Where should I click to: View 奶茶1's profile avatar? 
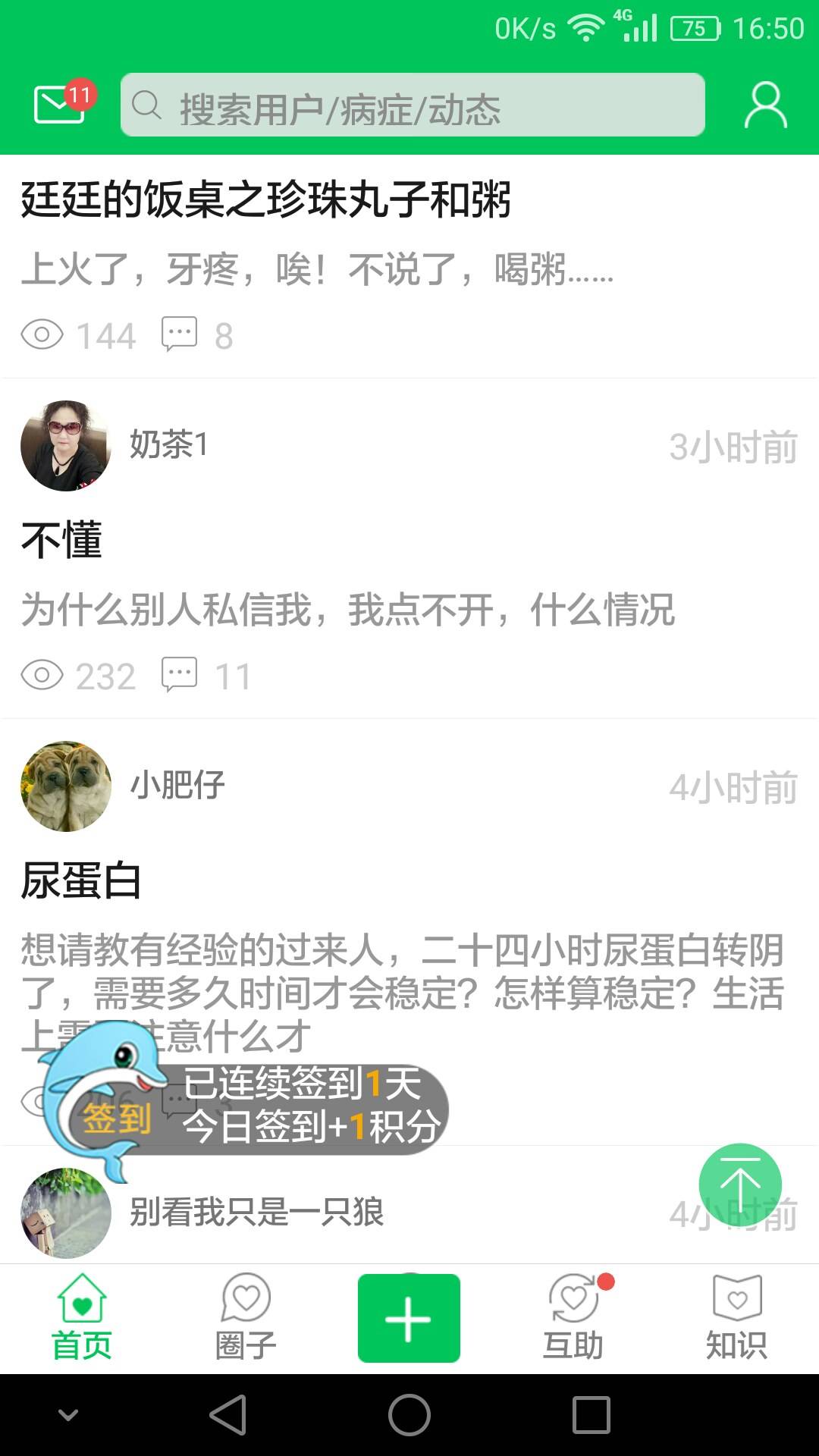tap(66, 446)
